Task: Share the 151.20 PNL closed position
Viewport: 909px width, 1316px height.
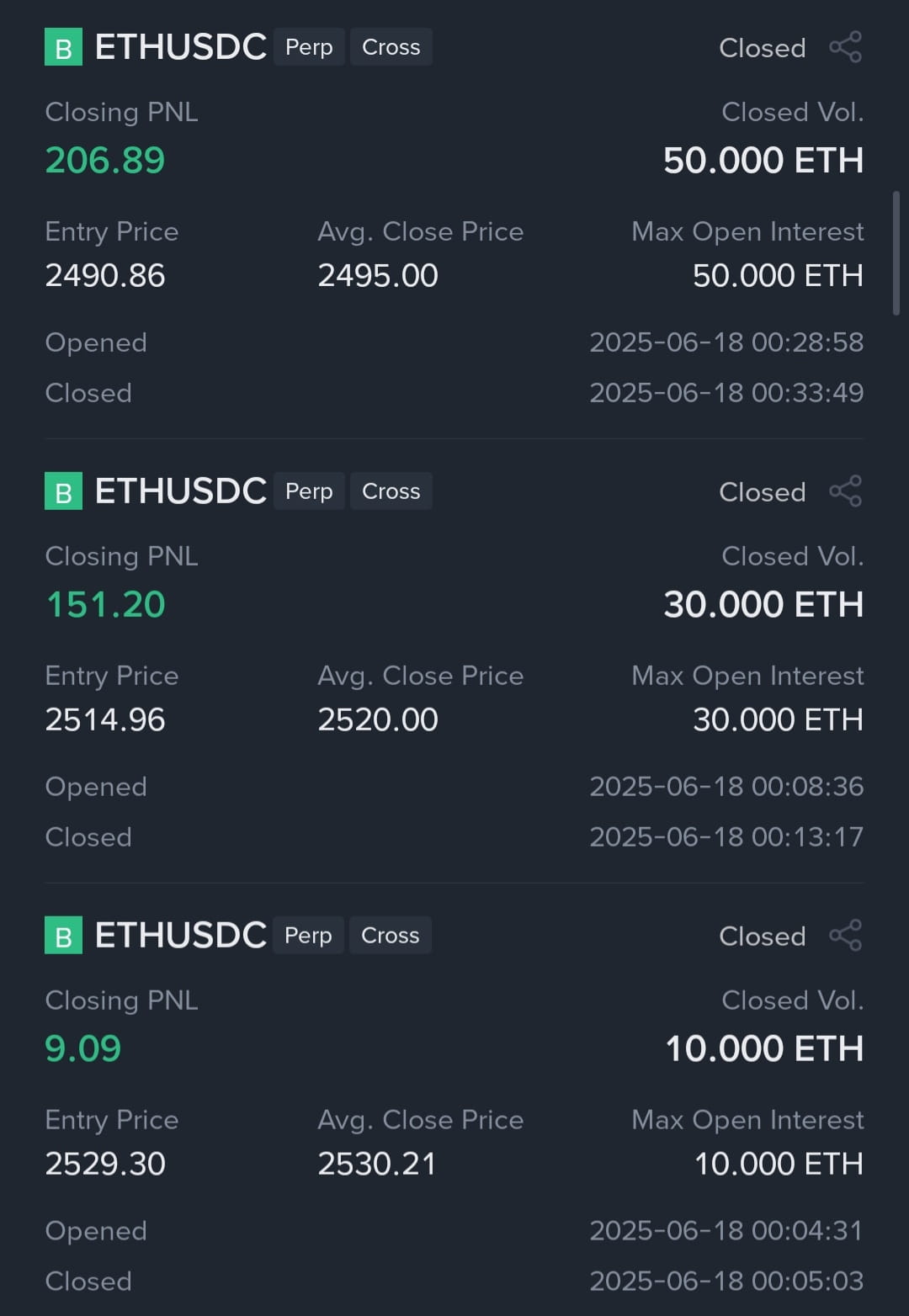Action: click(846, 491)
